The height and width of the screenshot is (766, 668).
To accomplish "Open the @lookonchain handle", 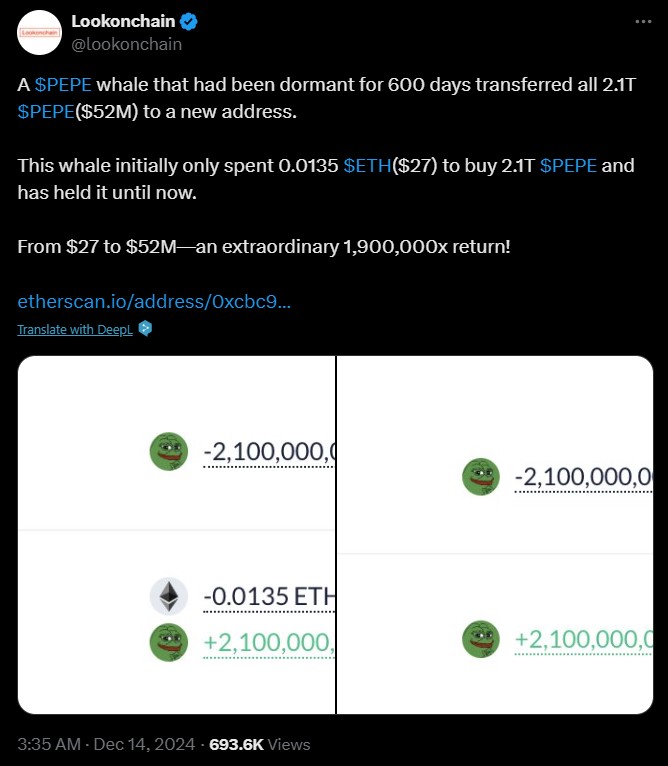I will [x=127, y=45].
